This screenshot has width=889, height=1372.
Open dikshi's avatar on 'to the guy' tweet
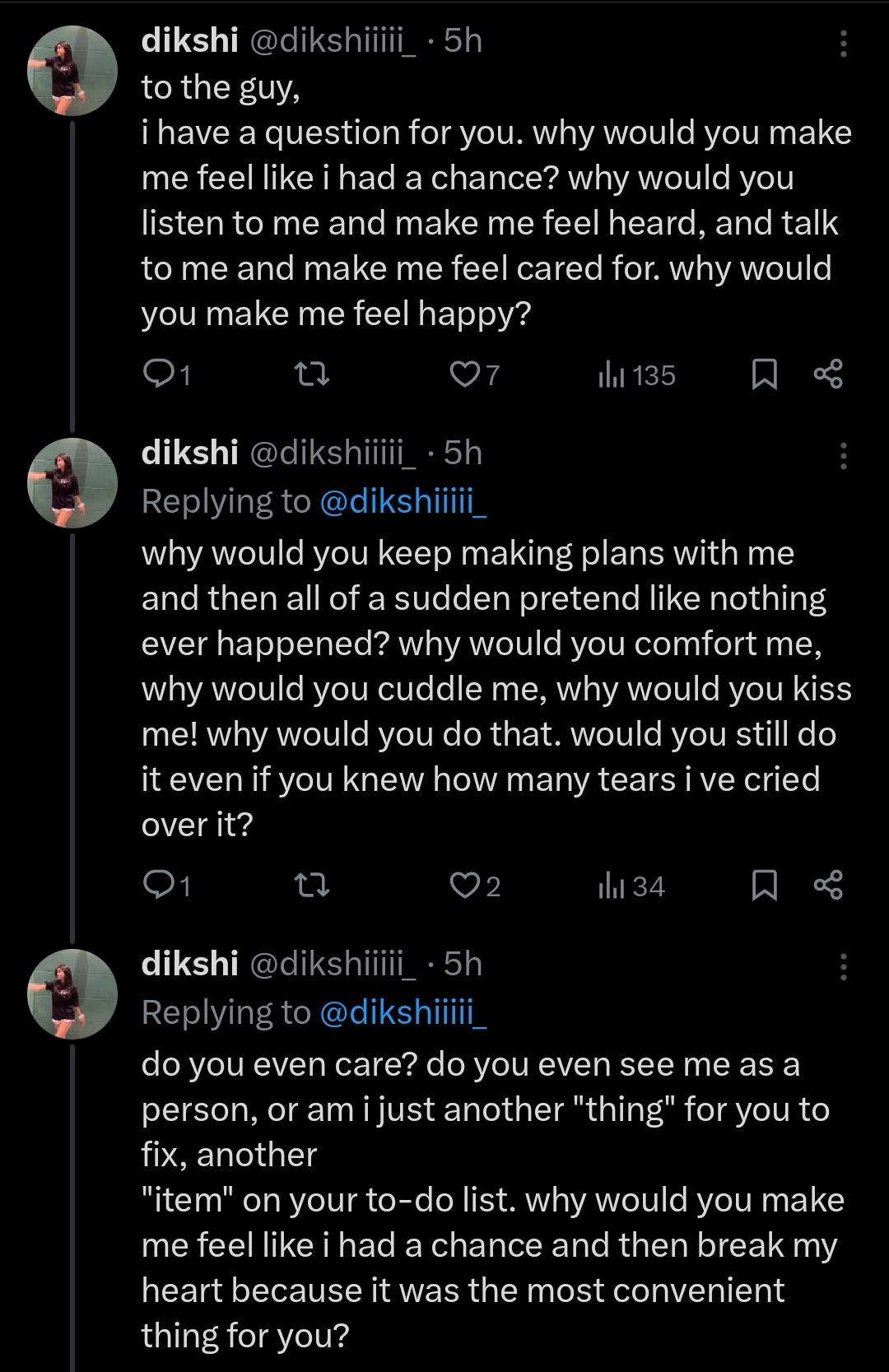pyautogui.click(x=73, y=71)
